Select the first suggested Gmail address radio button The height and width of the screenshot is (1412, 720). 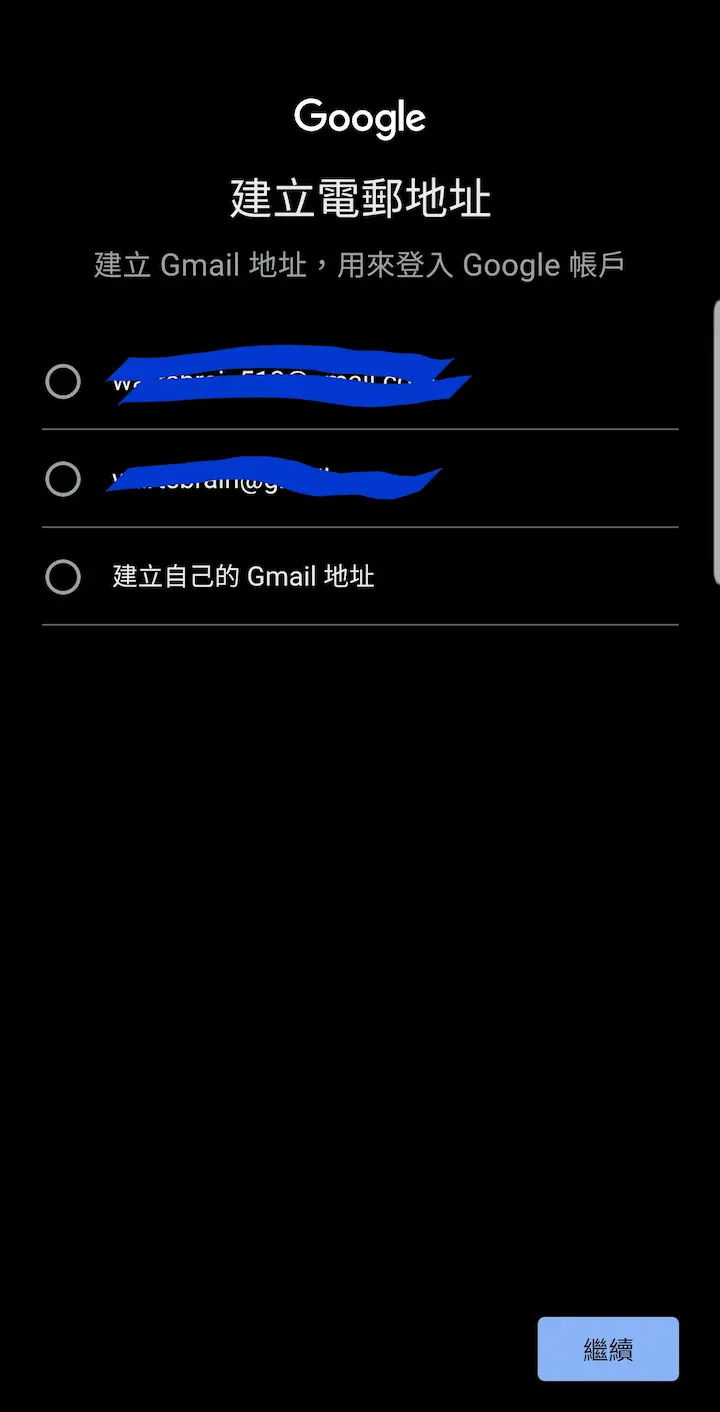pyautogui.click(x=63, y=381)
